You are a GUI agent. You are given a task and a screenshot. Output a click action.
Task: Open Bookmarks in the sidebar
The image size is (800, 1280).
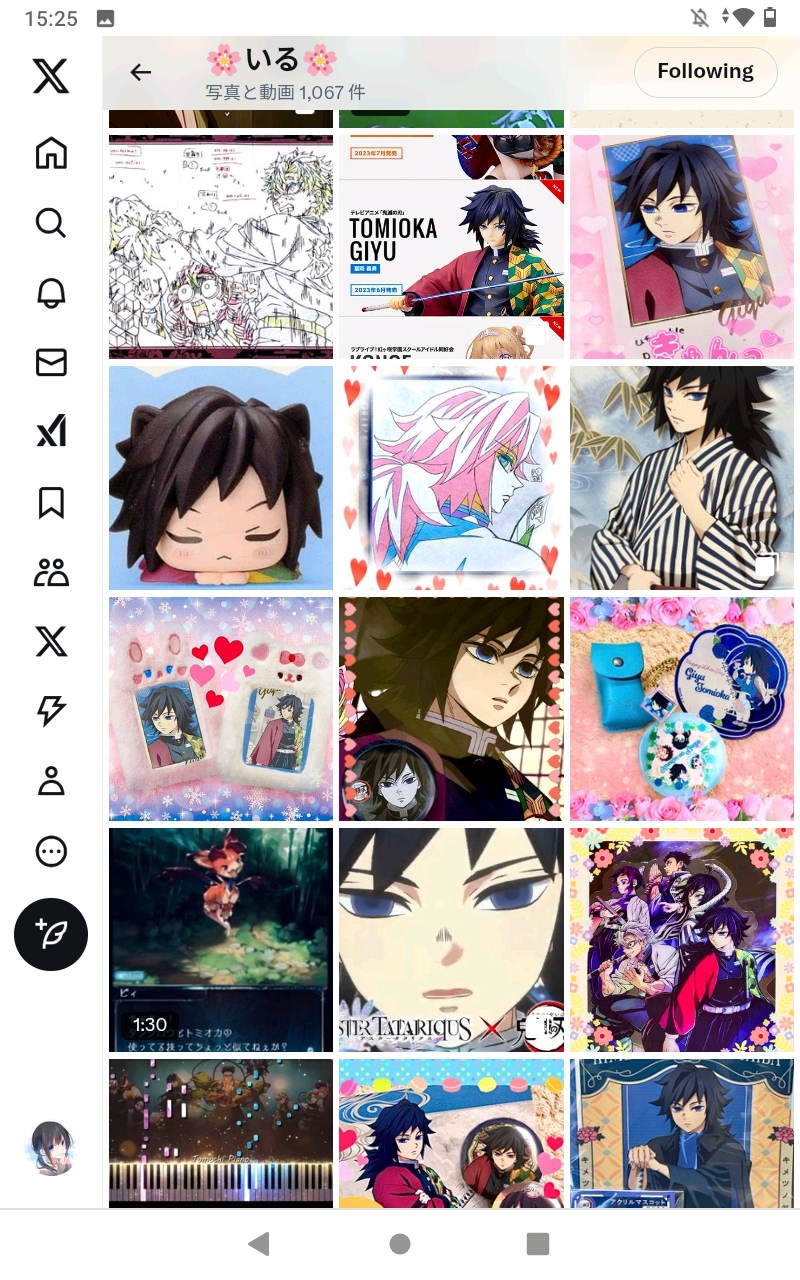(x=51, y=502)
